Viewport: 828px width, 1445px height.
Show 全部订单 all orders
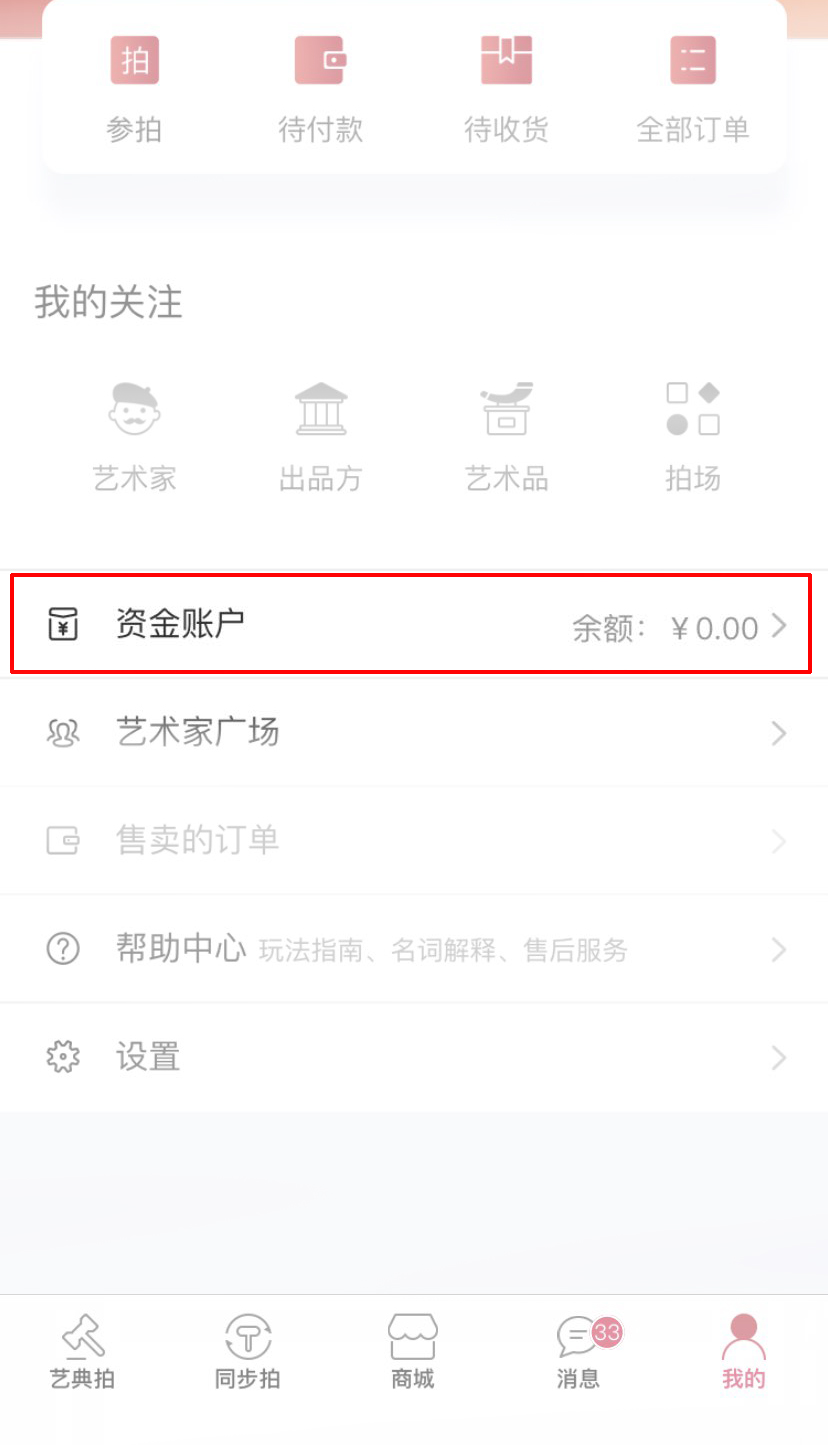693,88
